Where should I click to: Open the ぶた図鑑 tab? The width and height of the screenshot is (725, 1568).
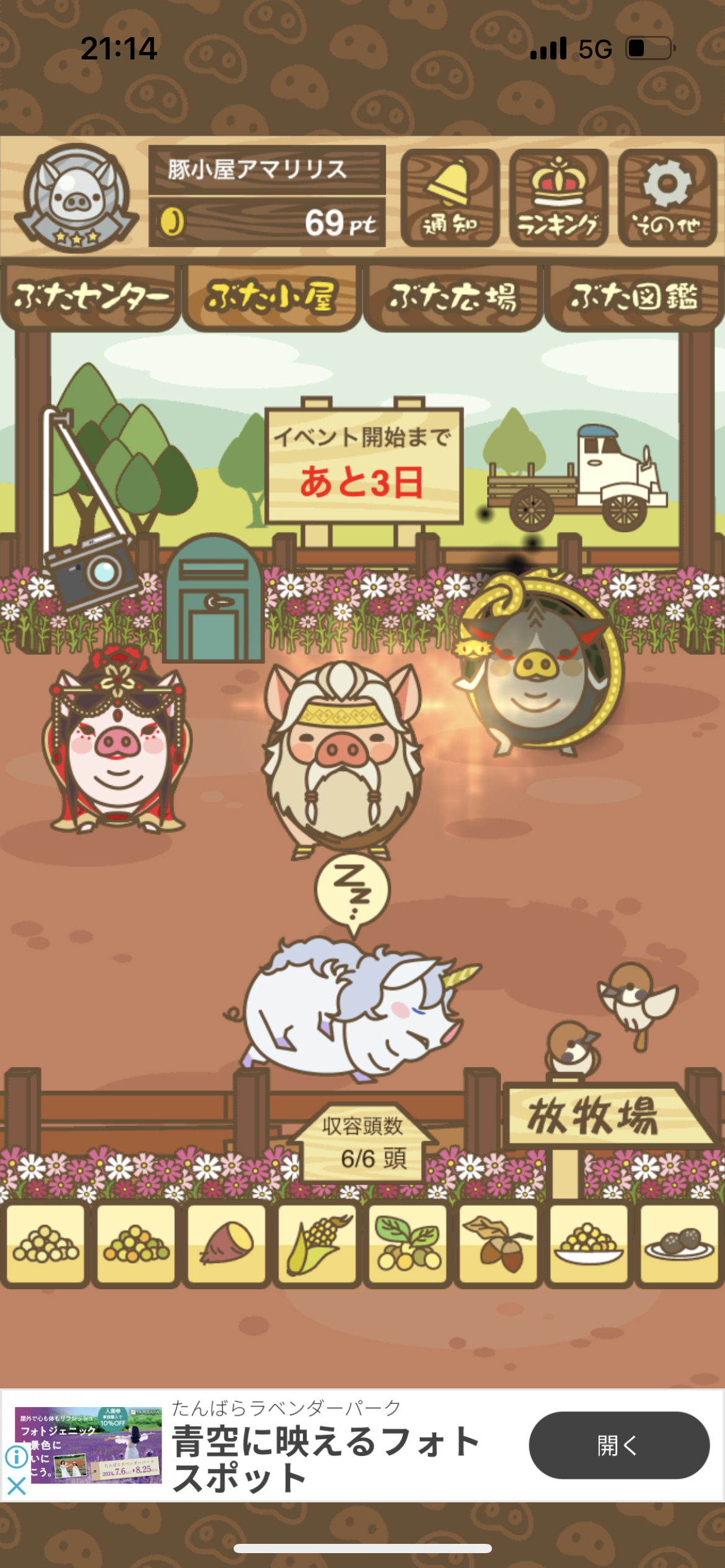635,297
